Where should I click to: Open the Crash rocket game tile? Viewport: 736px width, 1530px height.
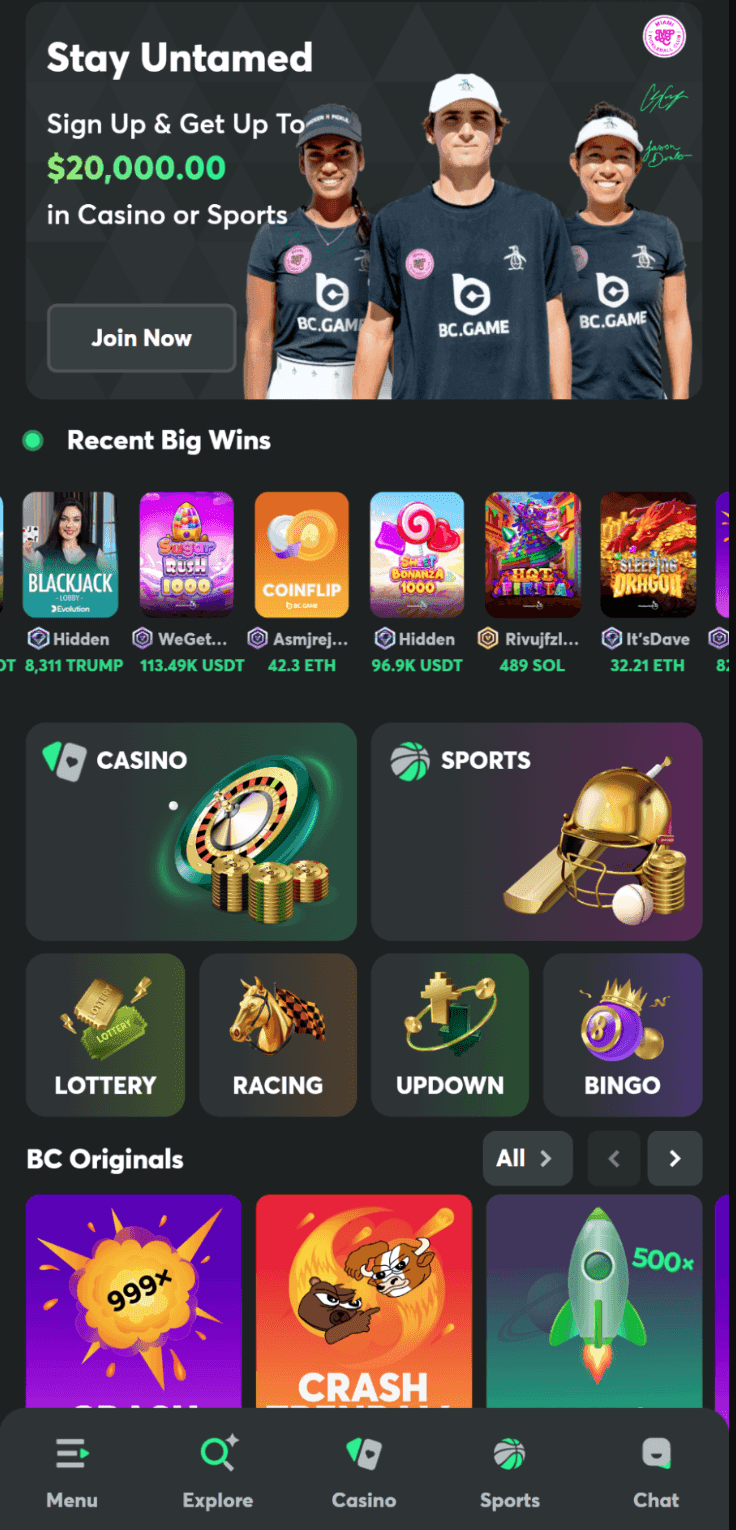[593, 1300]
